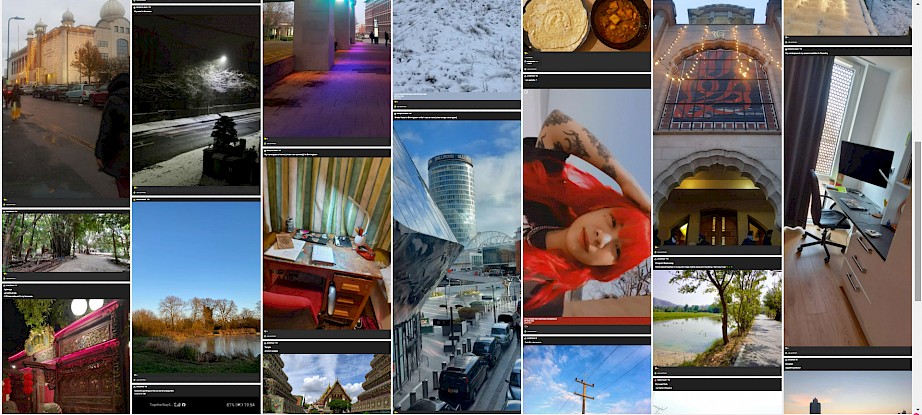View the forest park path photo
The height and width of the screenshot is (415, 922).
[x=66, y=242]
